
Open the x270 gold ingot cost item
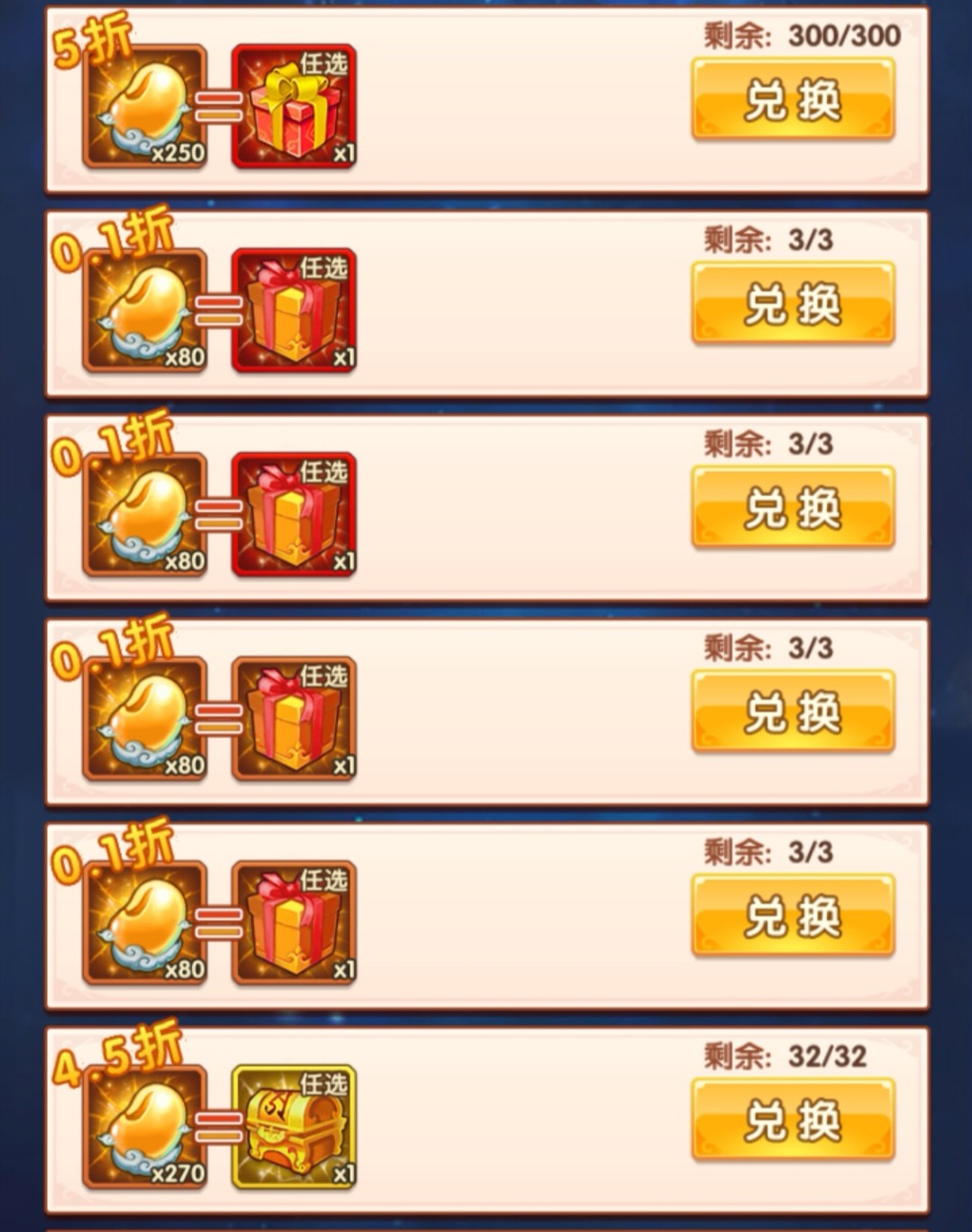tap(145, 1127)
